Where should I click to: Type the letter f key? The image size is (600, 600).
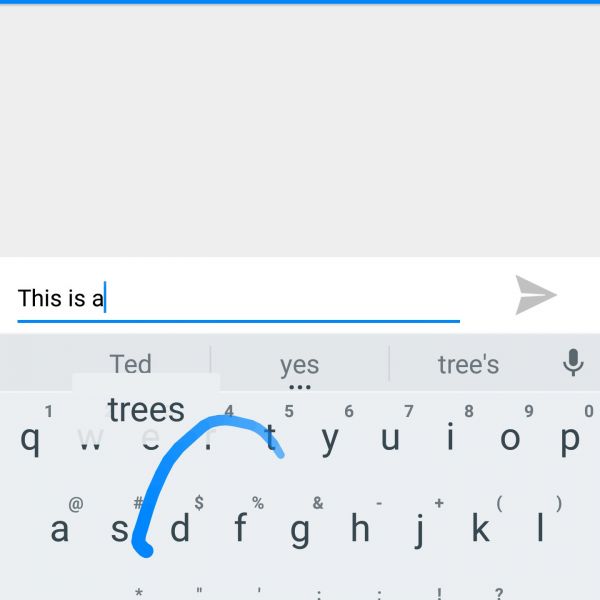pos(240,527)
